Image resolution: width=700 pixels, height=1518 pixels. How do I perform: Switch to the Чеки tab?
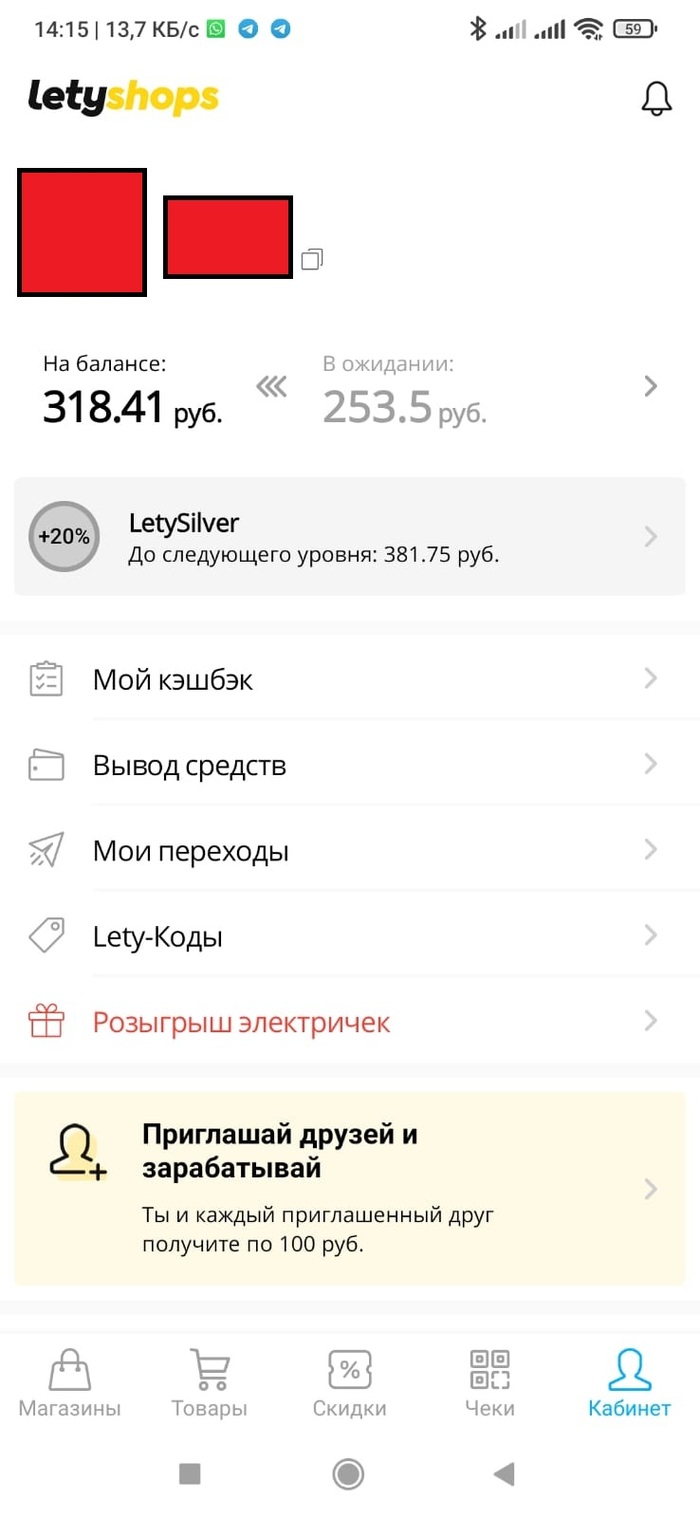(x=490, y=1384)
